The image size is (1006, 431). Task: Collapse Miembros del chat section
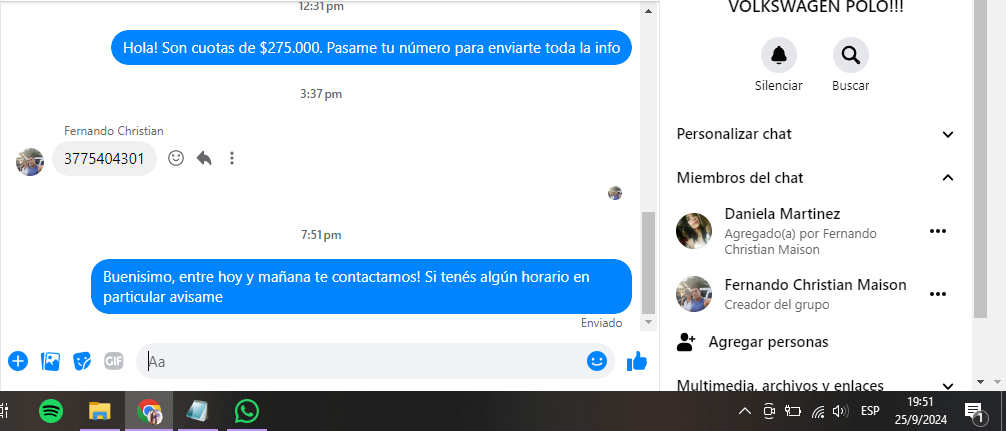point(948,178)
